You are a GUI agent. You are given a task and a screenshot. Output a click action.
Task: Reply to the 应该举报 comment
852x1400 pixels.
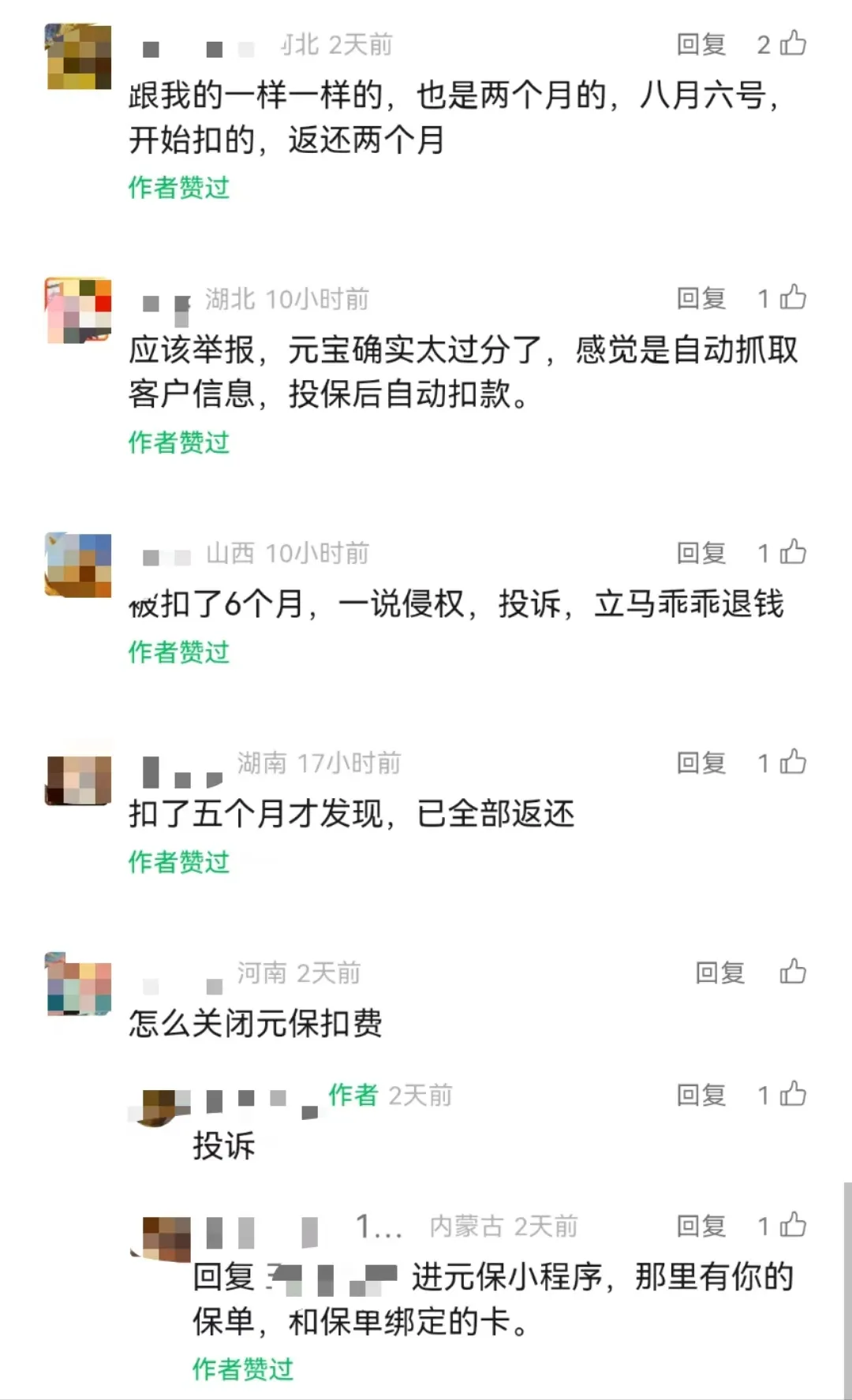pos(701,298)
